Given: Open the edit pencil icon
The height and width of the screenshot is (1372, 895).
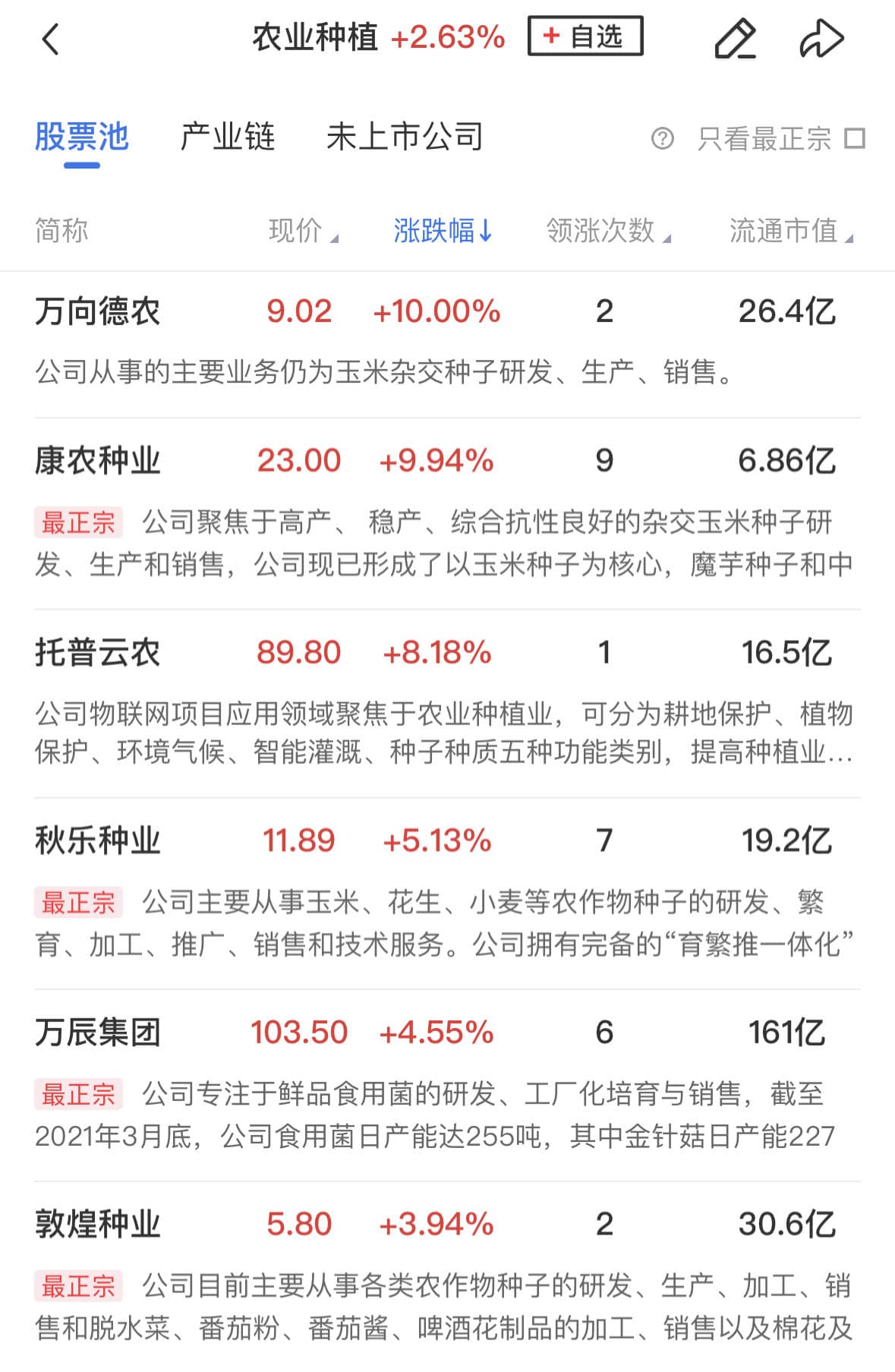Looking at the screenshot, I should point(735,39).
